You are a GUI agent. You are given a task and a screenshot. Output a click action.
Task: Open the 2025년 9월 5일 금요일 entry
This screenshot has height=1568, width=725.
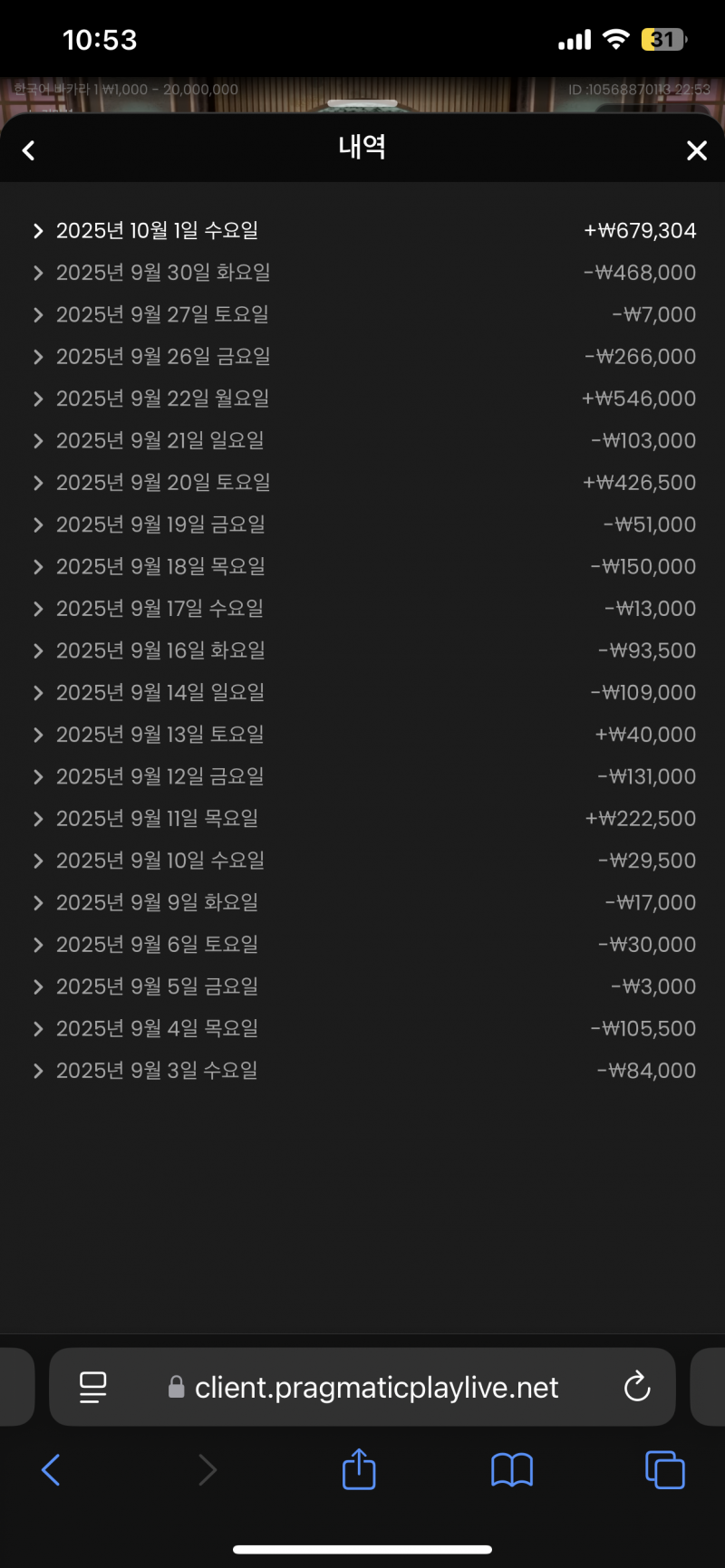click(156, 986)
